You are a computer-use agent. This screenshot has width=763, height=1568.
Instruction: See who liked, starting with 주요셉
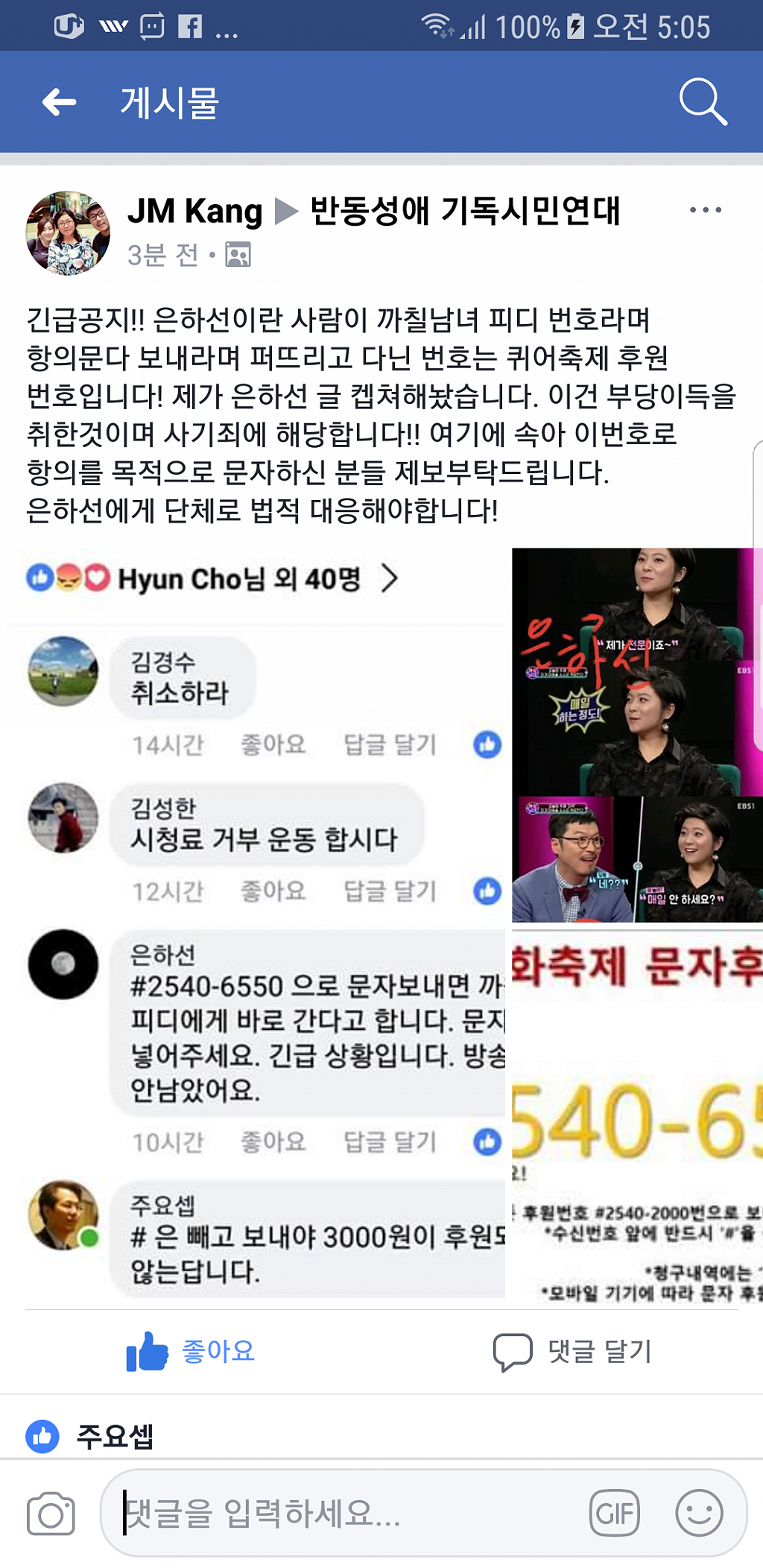115,1436
